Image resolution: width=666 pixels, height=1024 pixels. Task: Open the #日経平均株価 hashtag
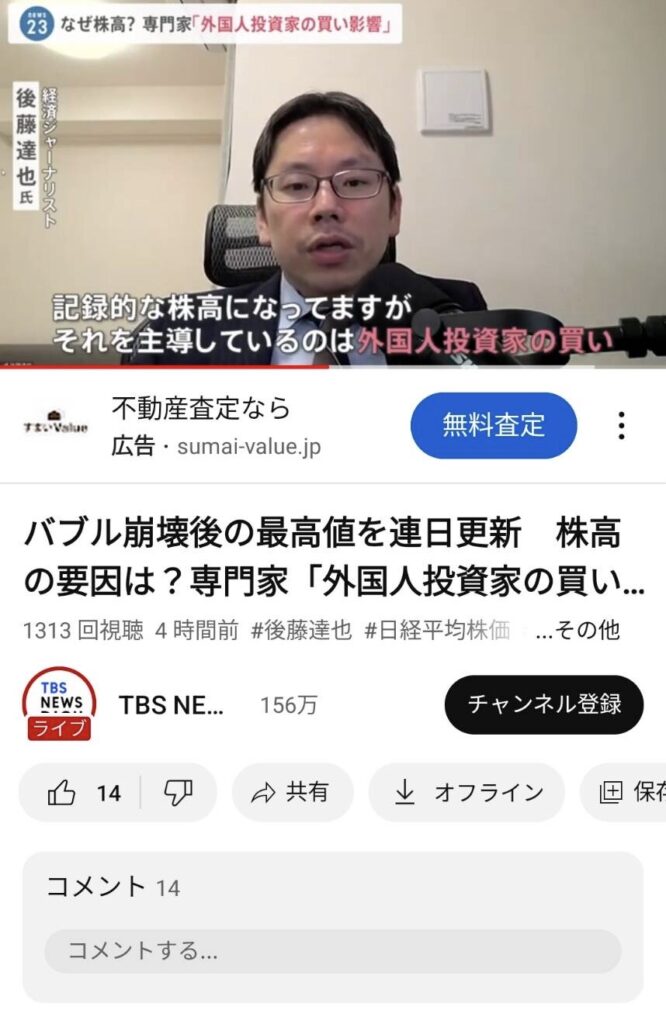coord(437,630)
